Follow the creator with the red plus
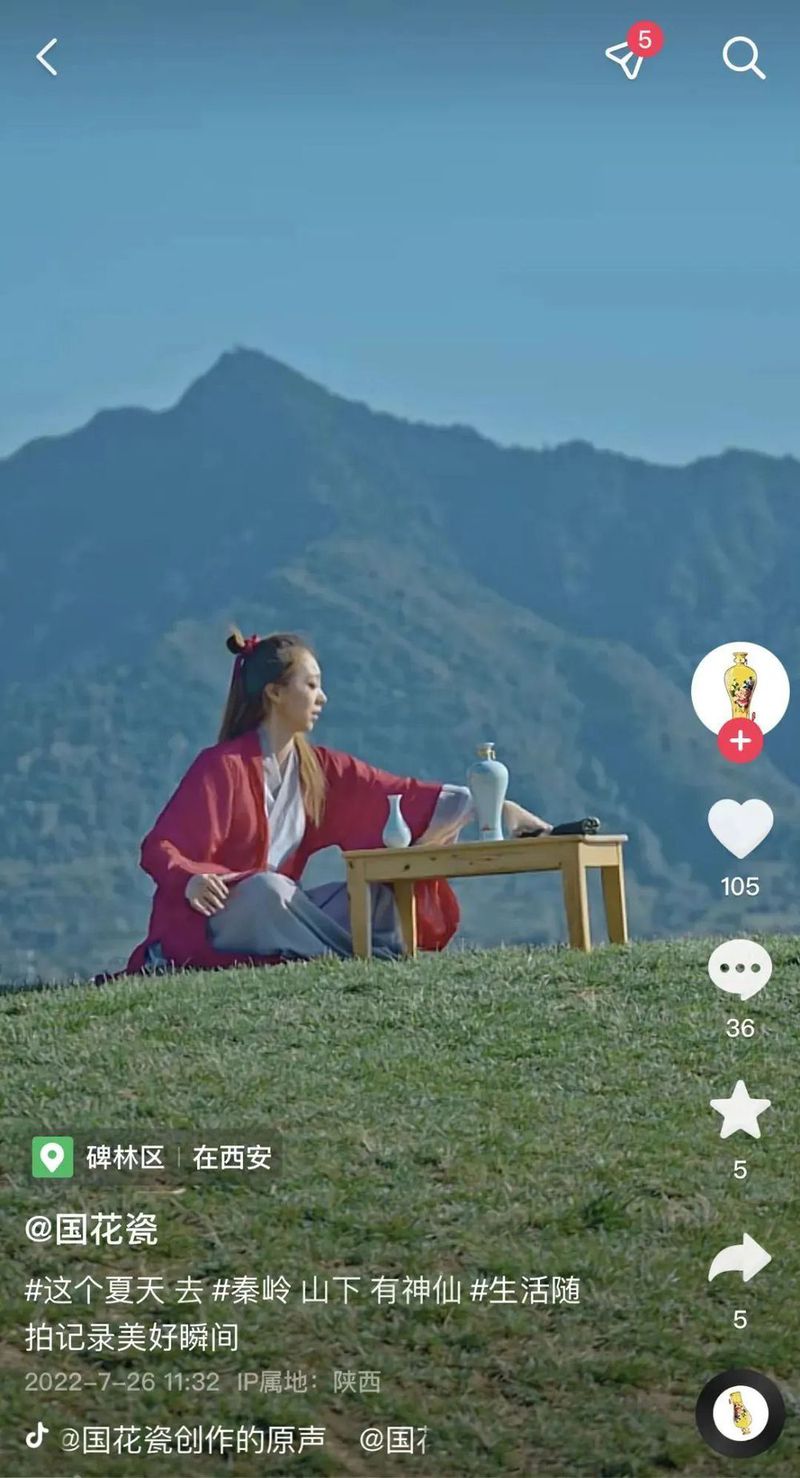 (x=740, y=741)
